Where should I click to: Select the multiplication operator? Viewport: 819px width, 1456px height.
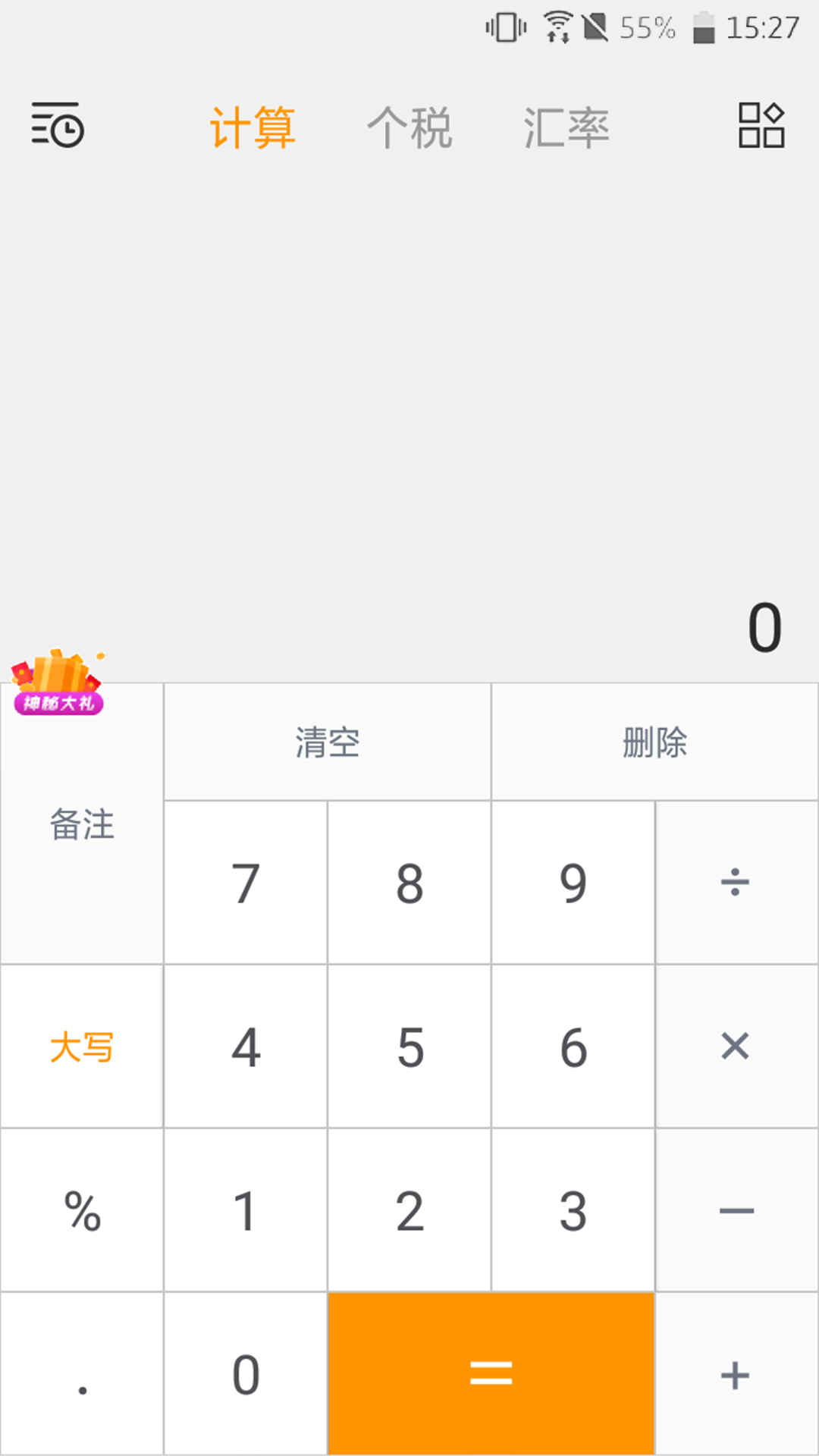pos(736,1047)
